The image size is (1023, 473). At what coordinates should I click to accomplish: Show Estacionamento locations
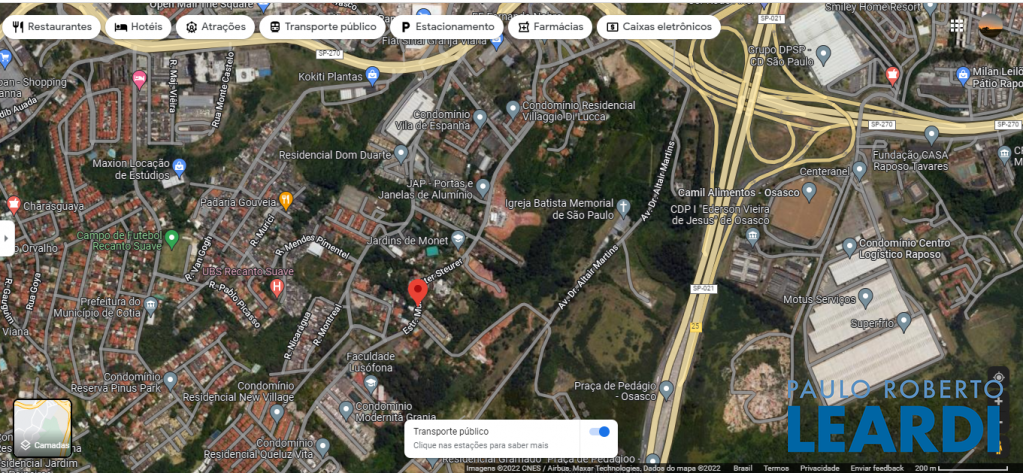[446, 26]
